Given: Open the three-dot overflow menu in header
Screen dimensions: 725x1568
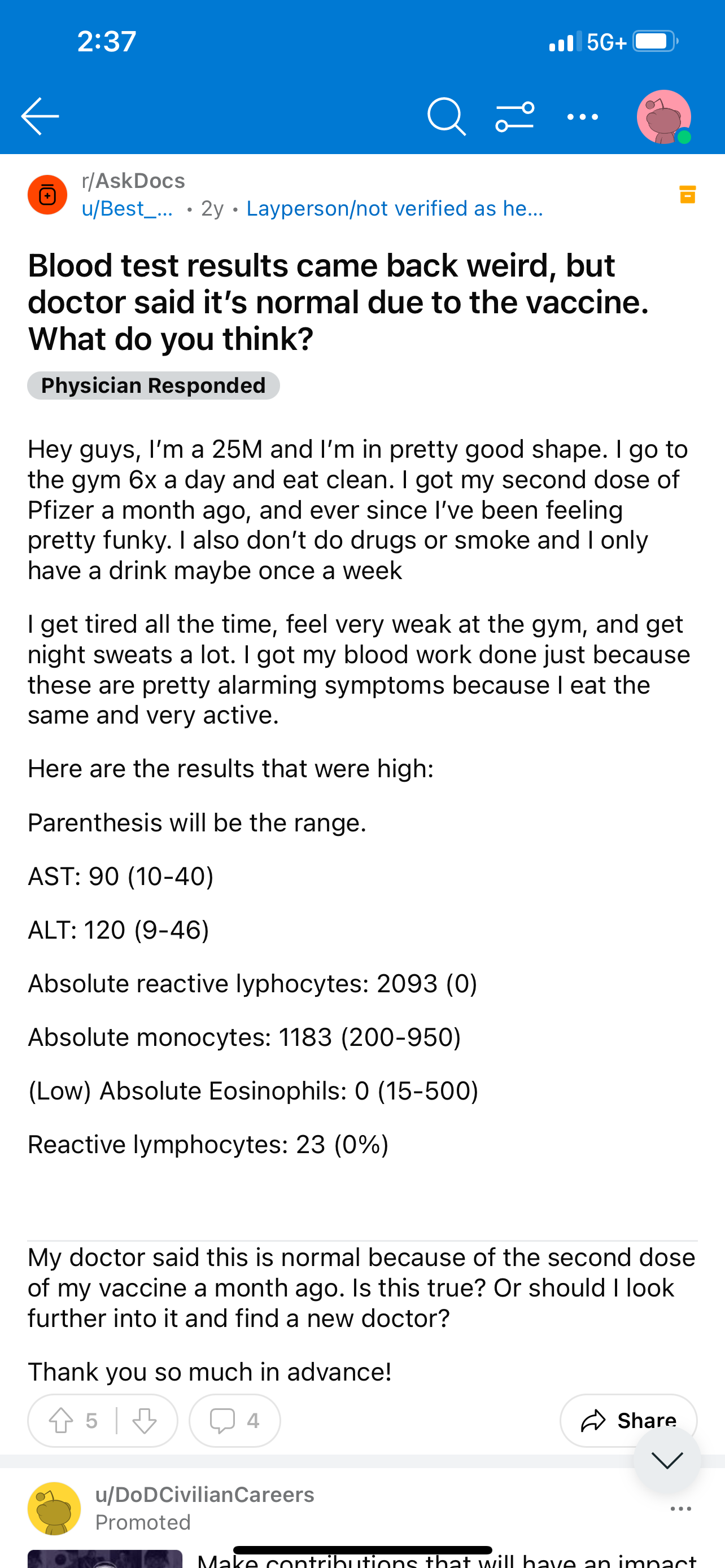Looking at the screenshot, I should coord(583,116).
